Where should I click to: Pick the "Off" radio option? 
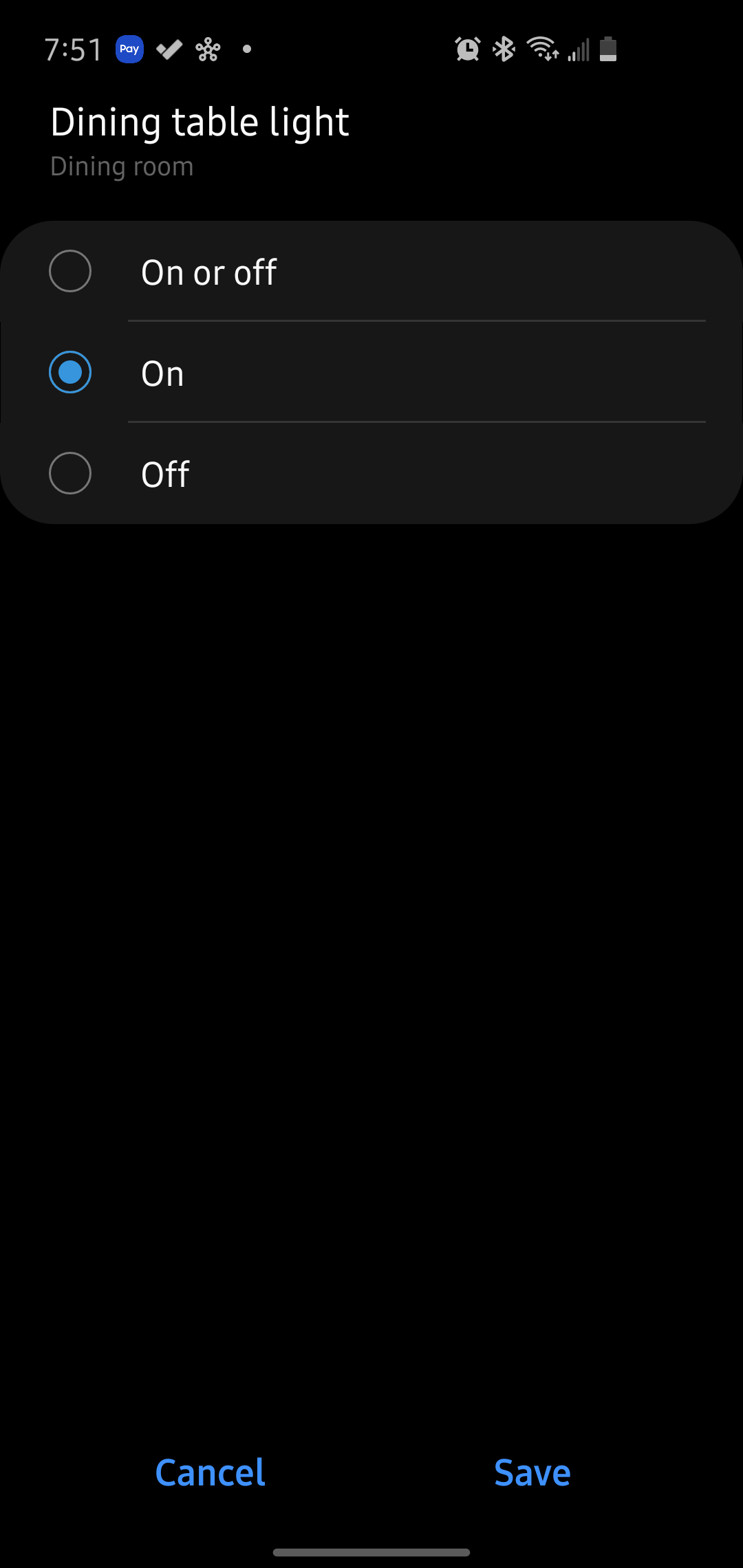70,474
